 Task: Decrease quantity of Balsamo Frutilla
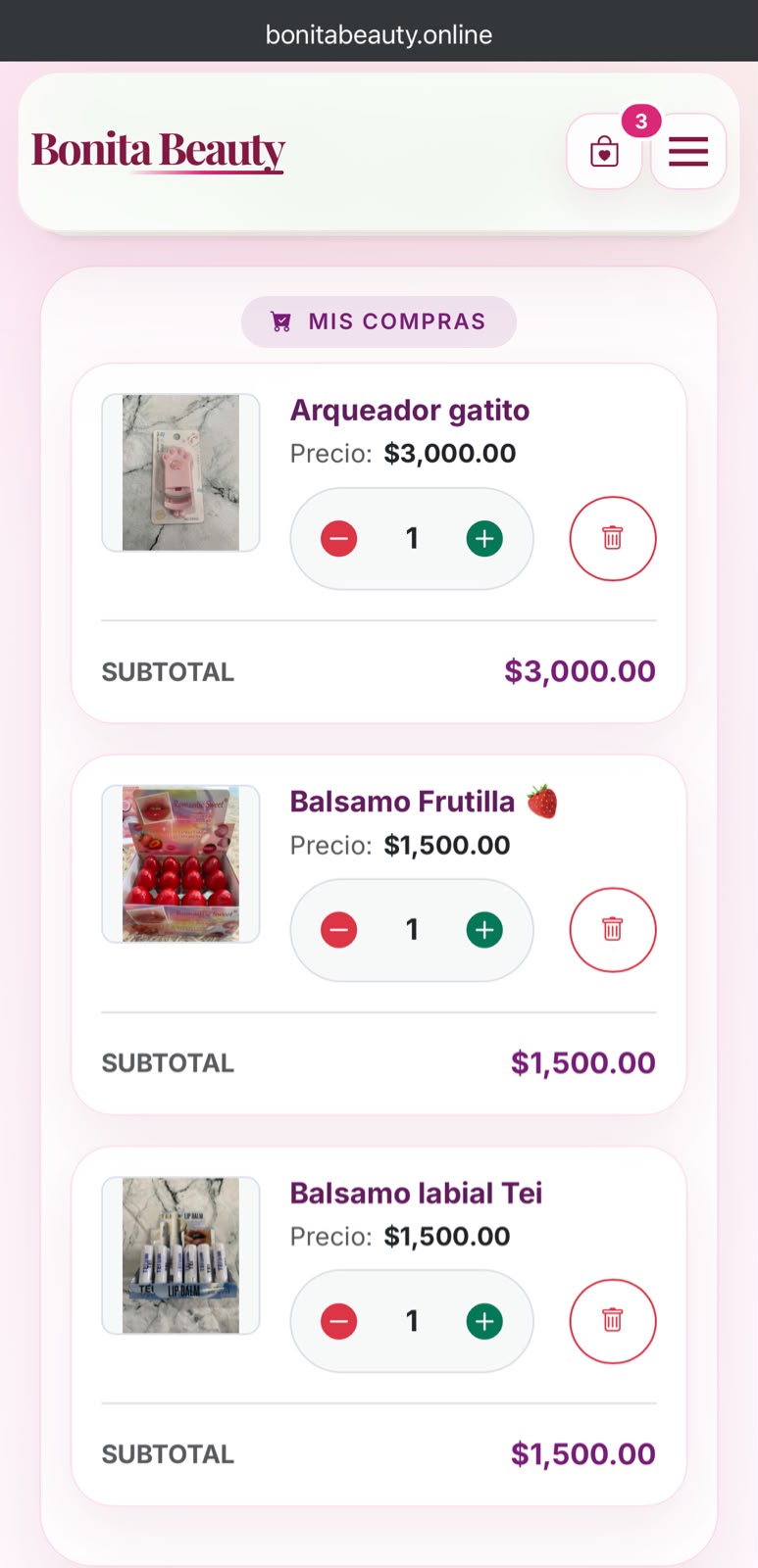pyautogui.click(x=339, y=929)
